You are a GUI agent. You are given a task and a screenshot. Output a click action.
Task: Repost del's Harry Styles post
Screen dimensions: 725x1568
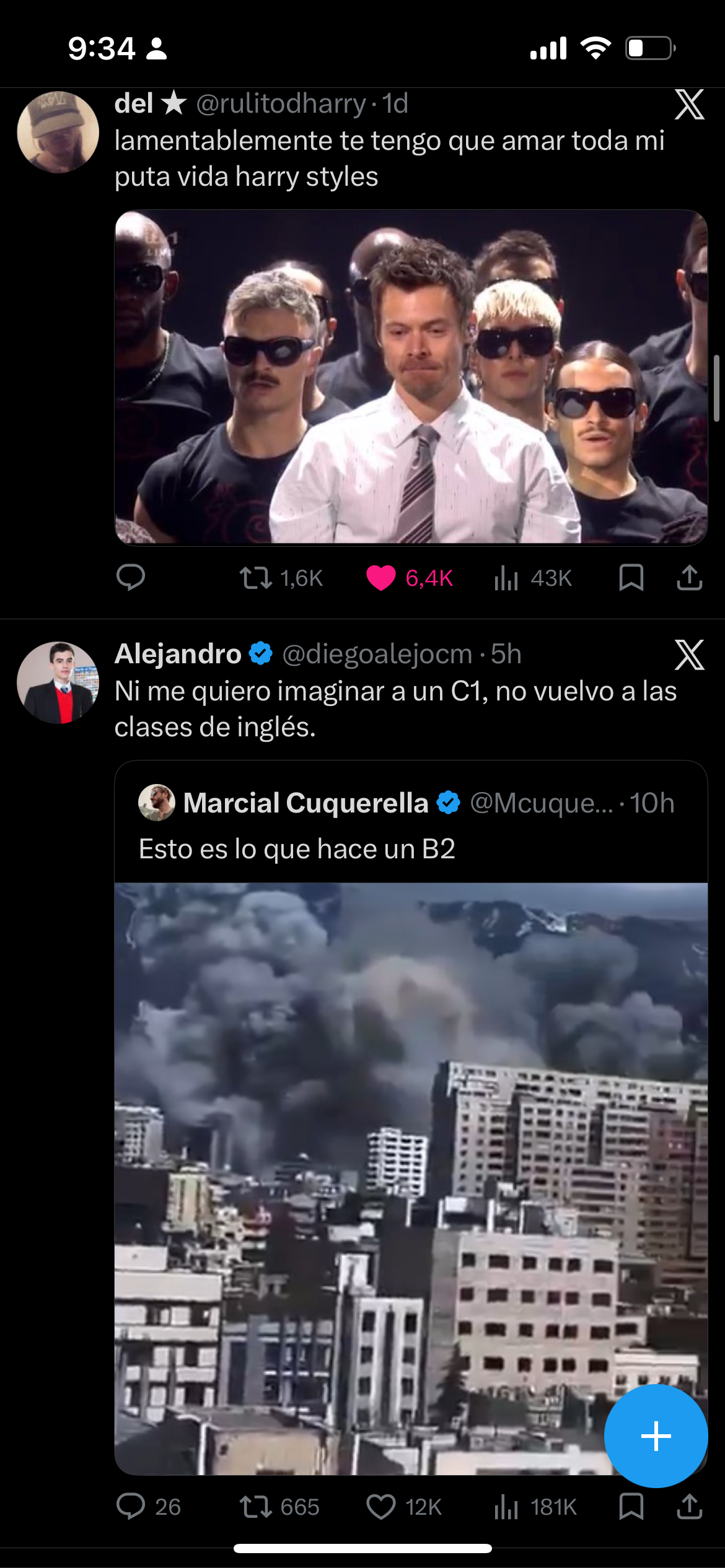[x=256, y=578]
